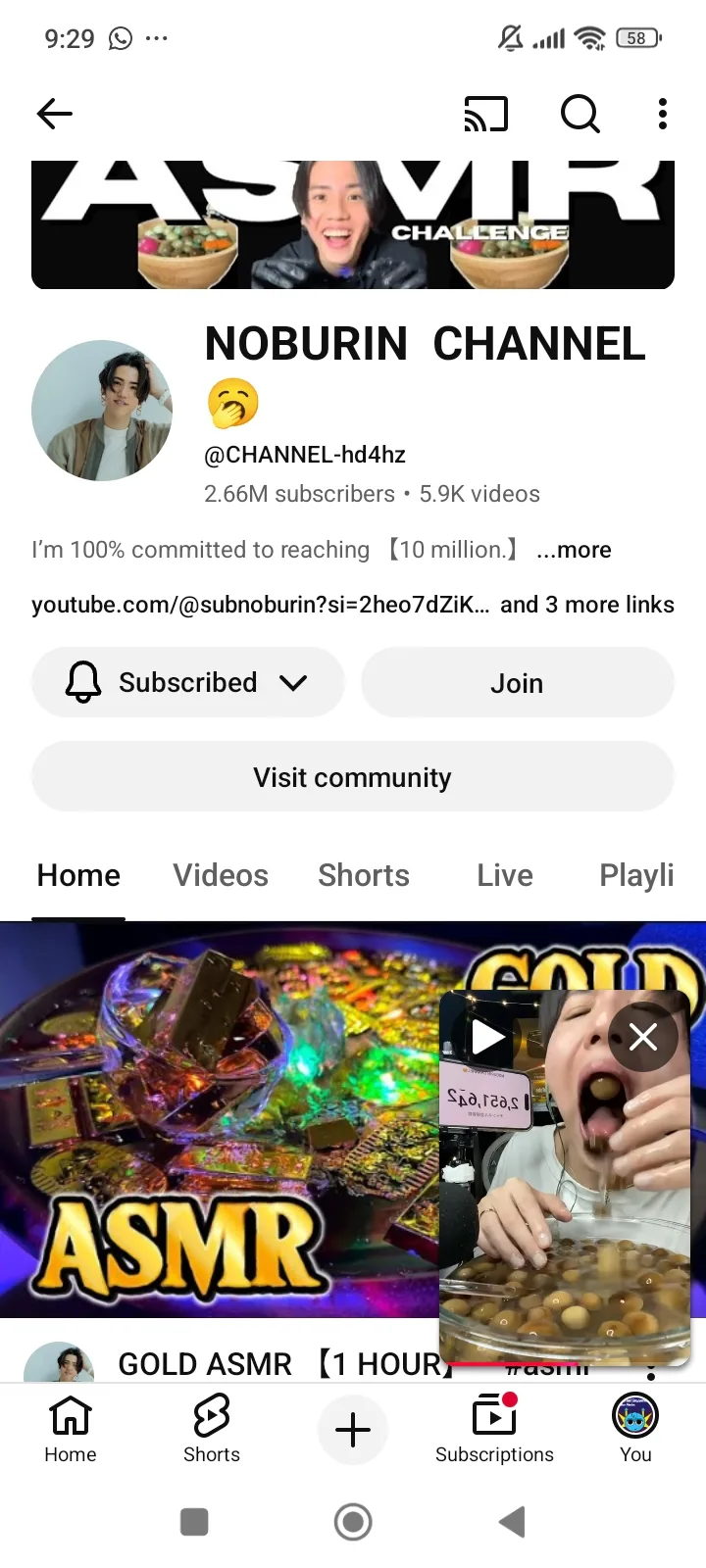Go to Home in bottom navigation
This screenshot has width=706, height=1568.
click(x=71, y=1429)
